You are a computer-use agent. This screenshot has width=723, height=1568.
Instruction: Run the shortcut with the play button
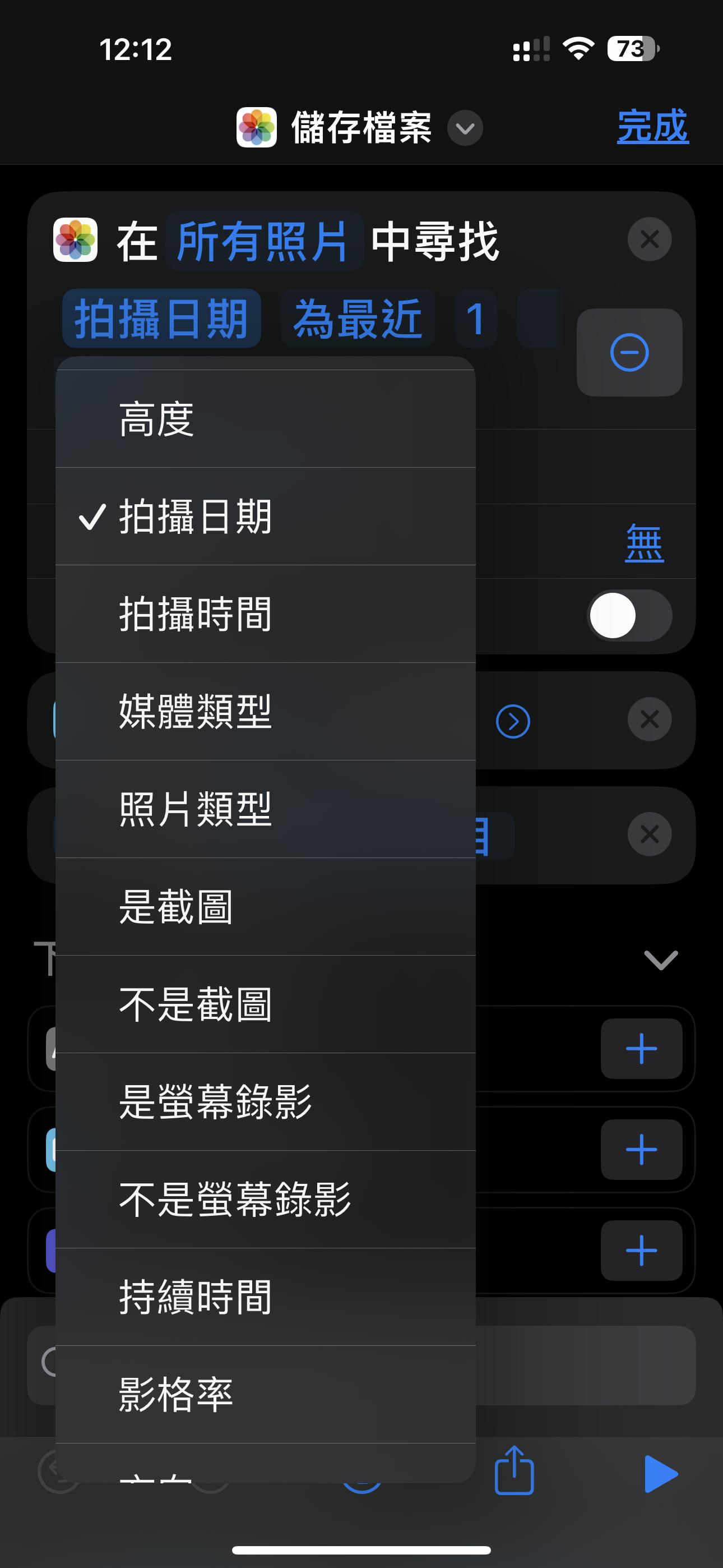pos(660,1474)
